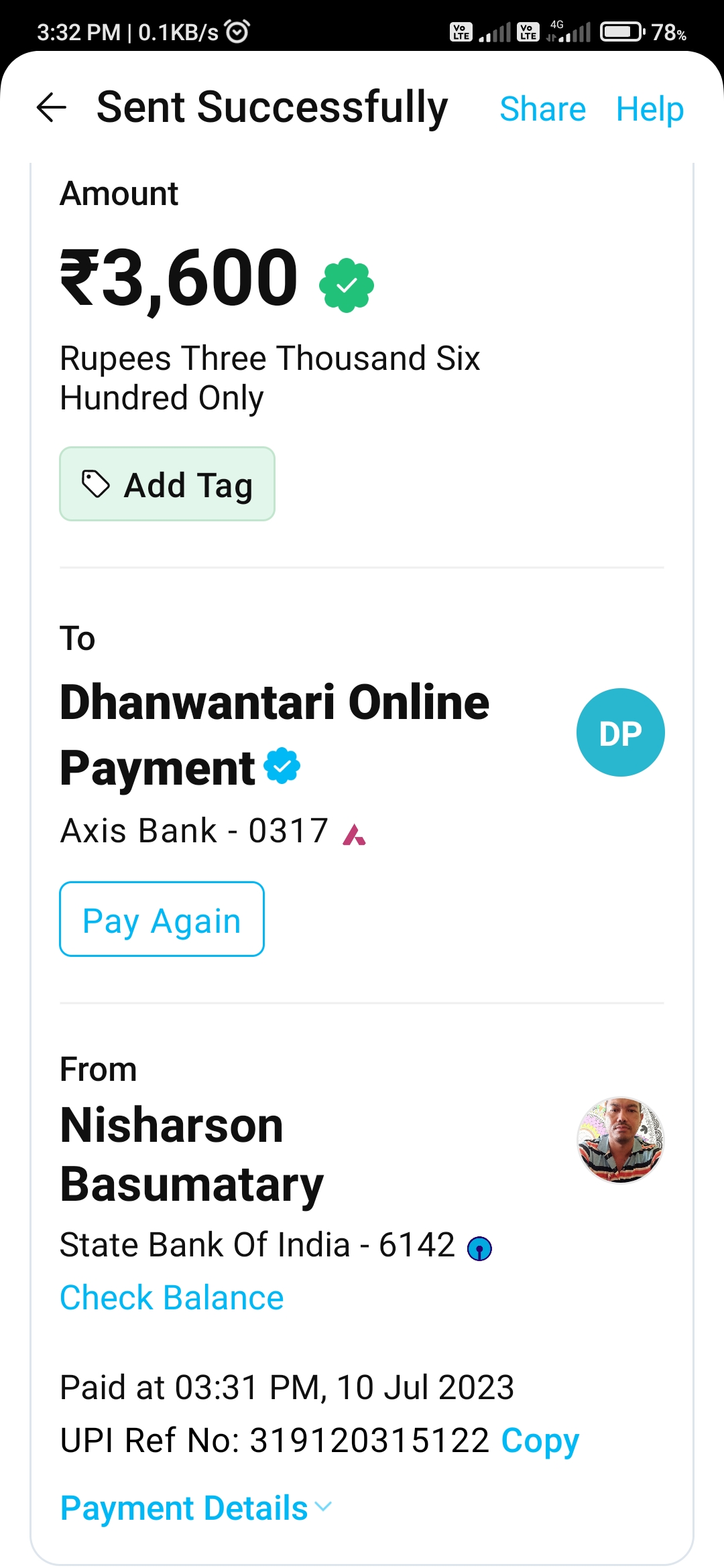Copy the UPI reference number
Screen dimensions: 724x1568
pyautogui.click(x=540, y=1441)
